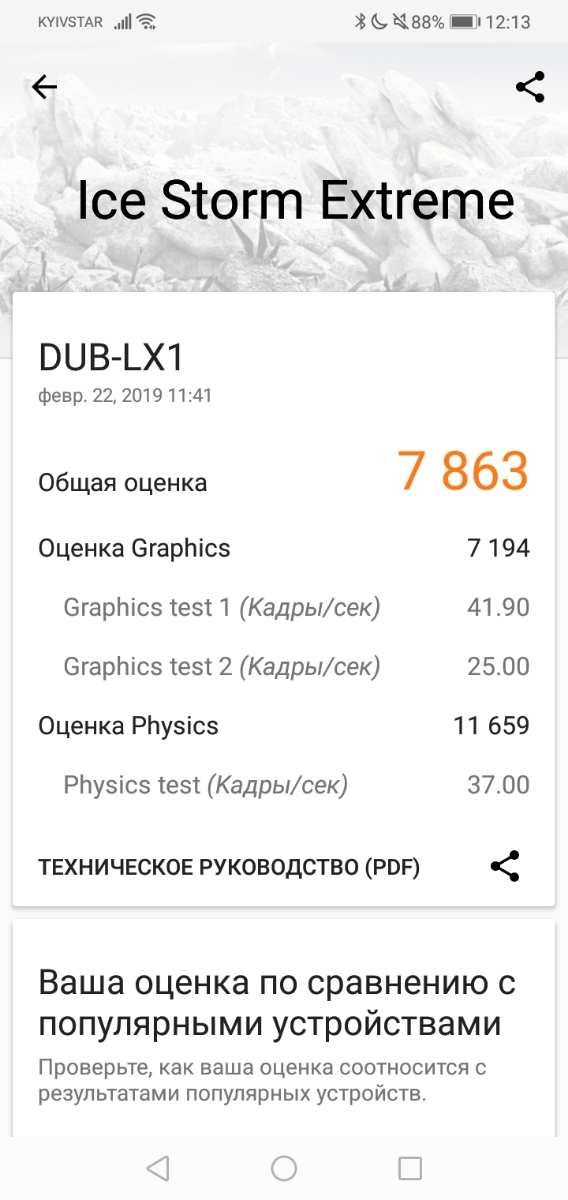
Task: Tap the share icon inside the DUB-LX1 card
Action: click(x=505, y=867)
